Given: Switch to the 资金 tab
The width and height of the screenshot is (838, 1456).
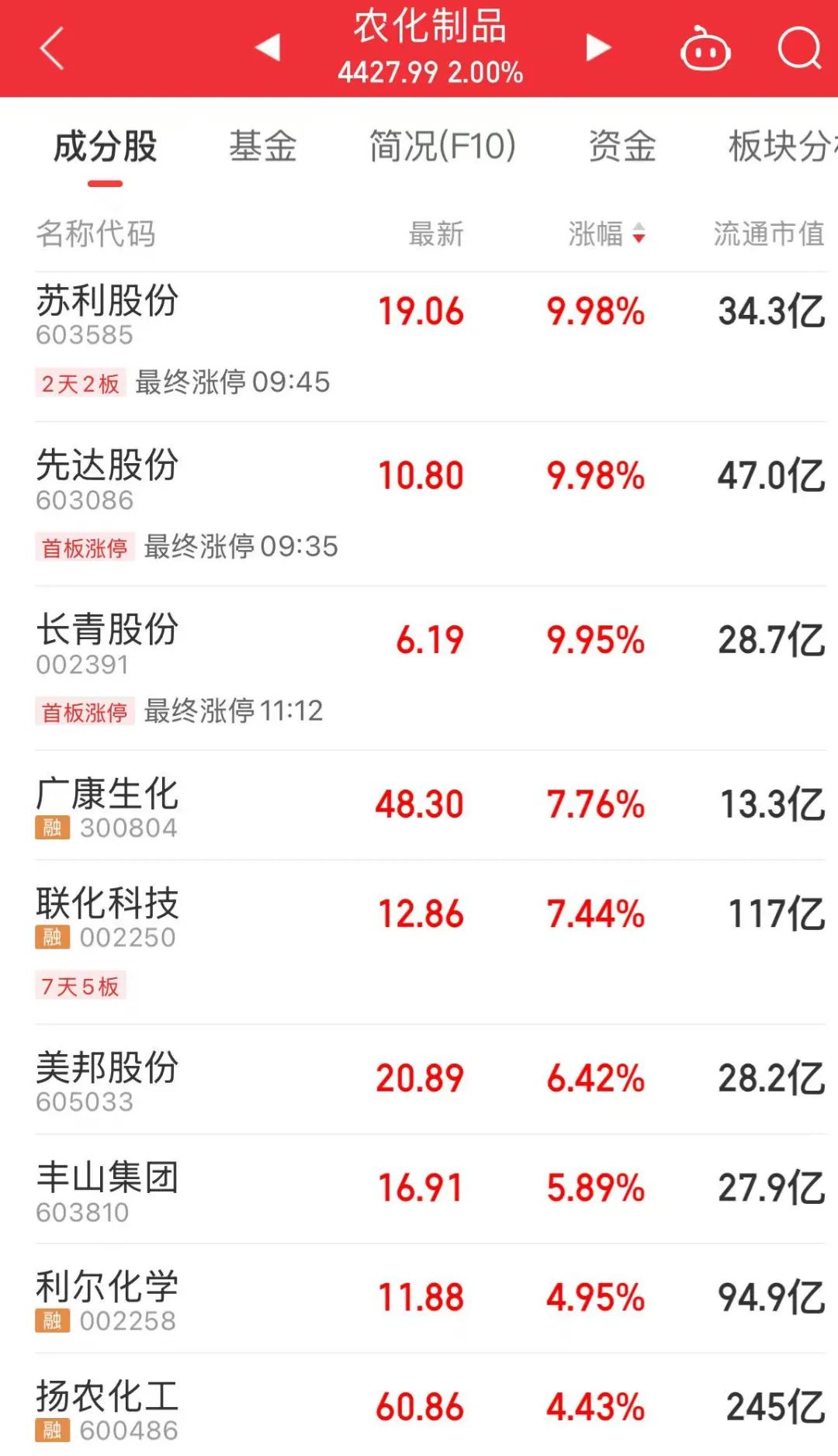Looking at the screenshot, I should (622, 147).
